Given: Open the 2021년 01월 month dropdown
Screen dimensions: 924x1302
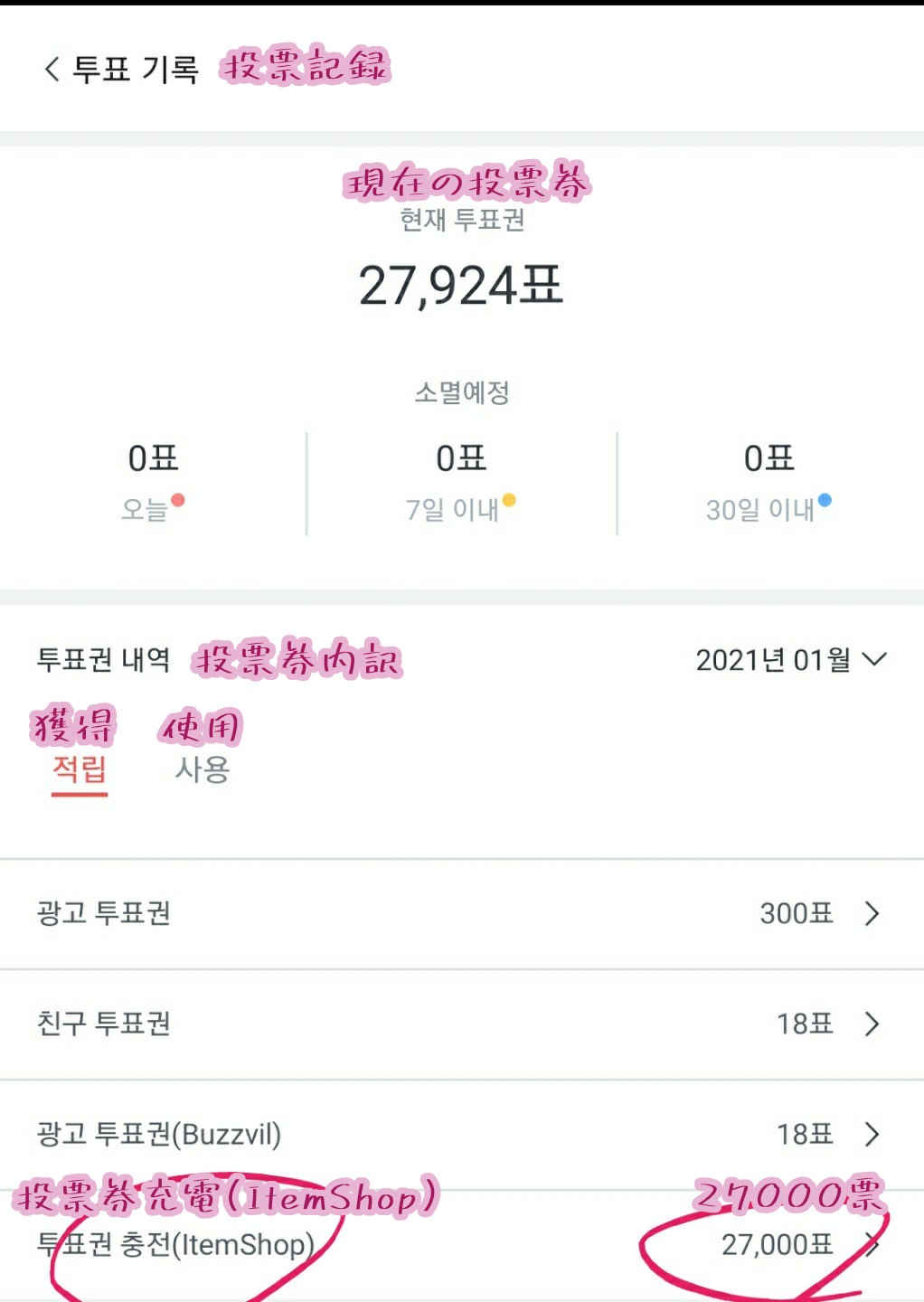Looking at the screenshot, I should tap(790, 660).
